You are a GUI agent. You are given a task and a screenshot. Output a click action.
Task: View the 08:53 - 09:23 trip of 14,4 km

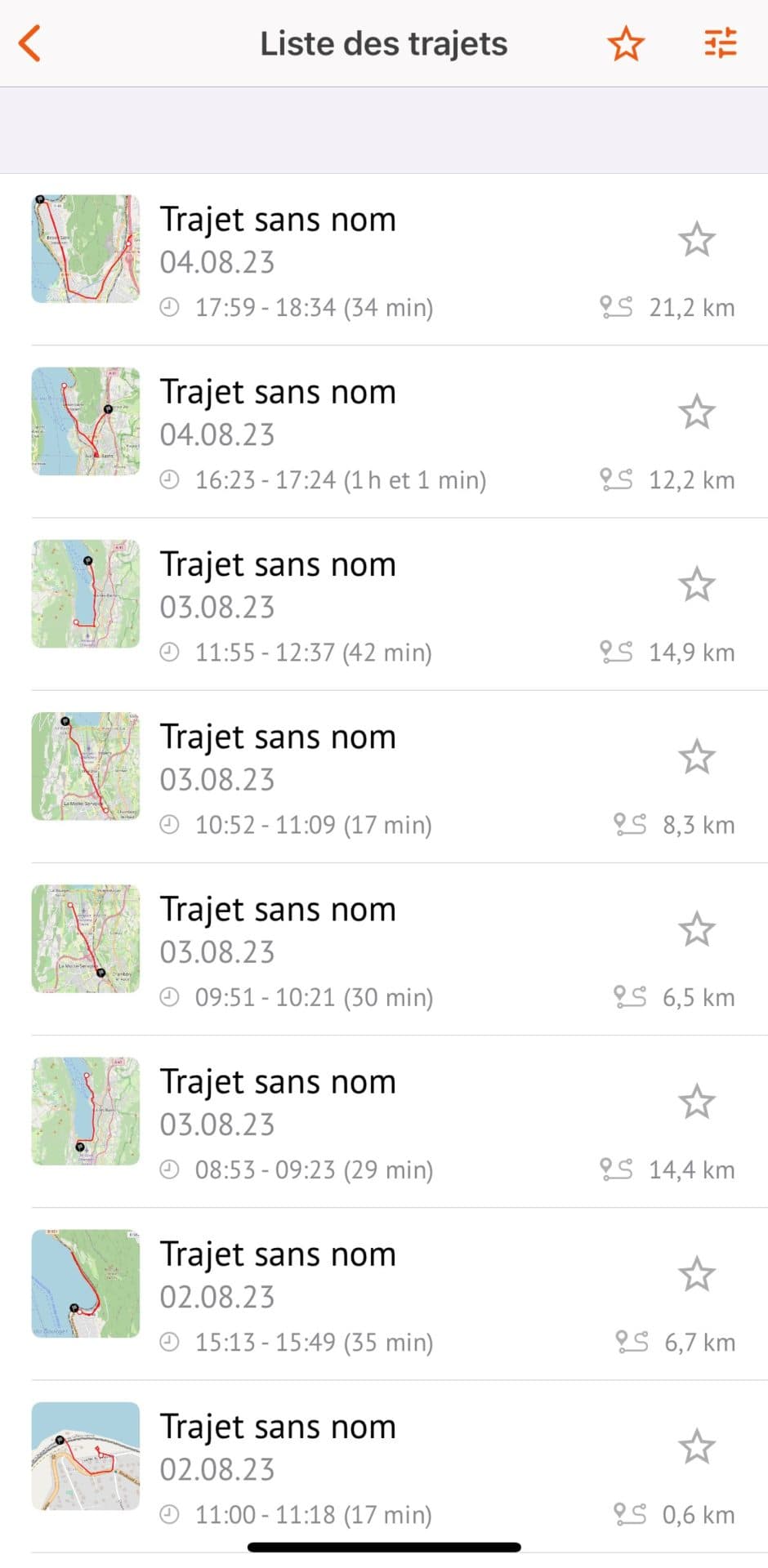click(x=343, y=1122)
